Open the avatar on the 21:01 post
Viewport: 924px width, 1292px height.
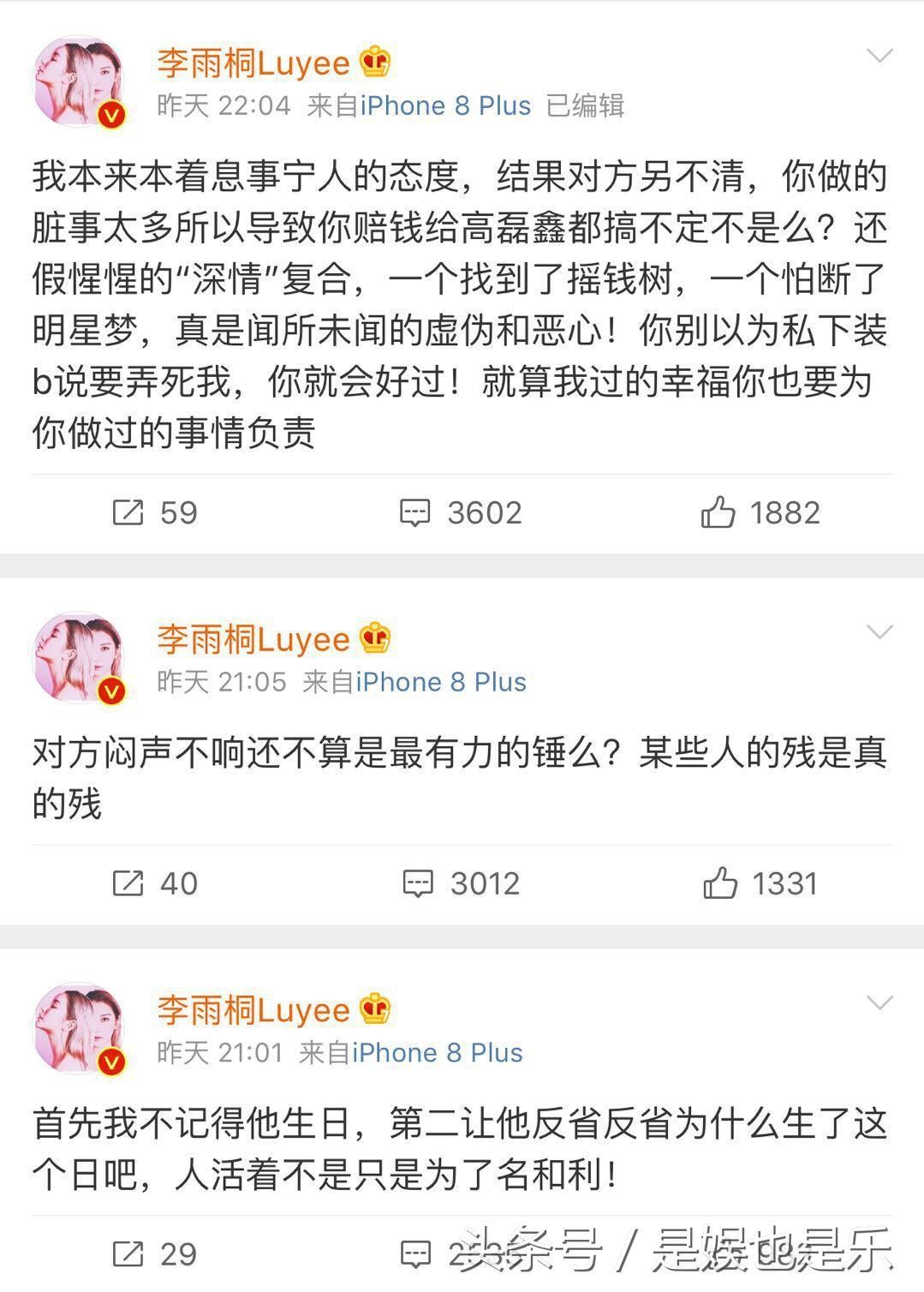79,1029
